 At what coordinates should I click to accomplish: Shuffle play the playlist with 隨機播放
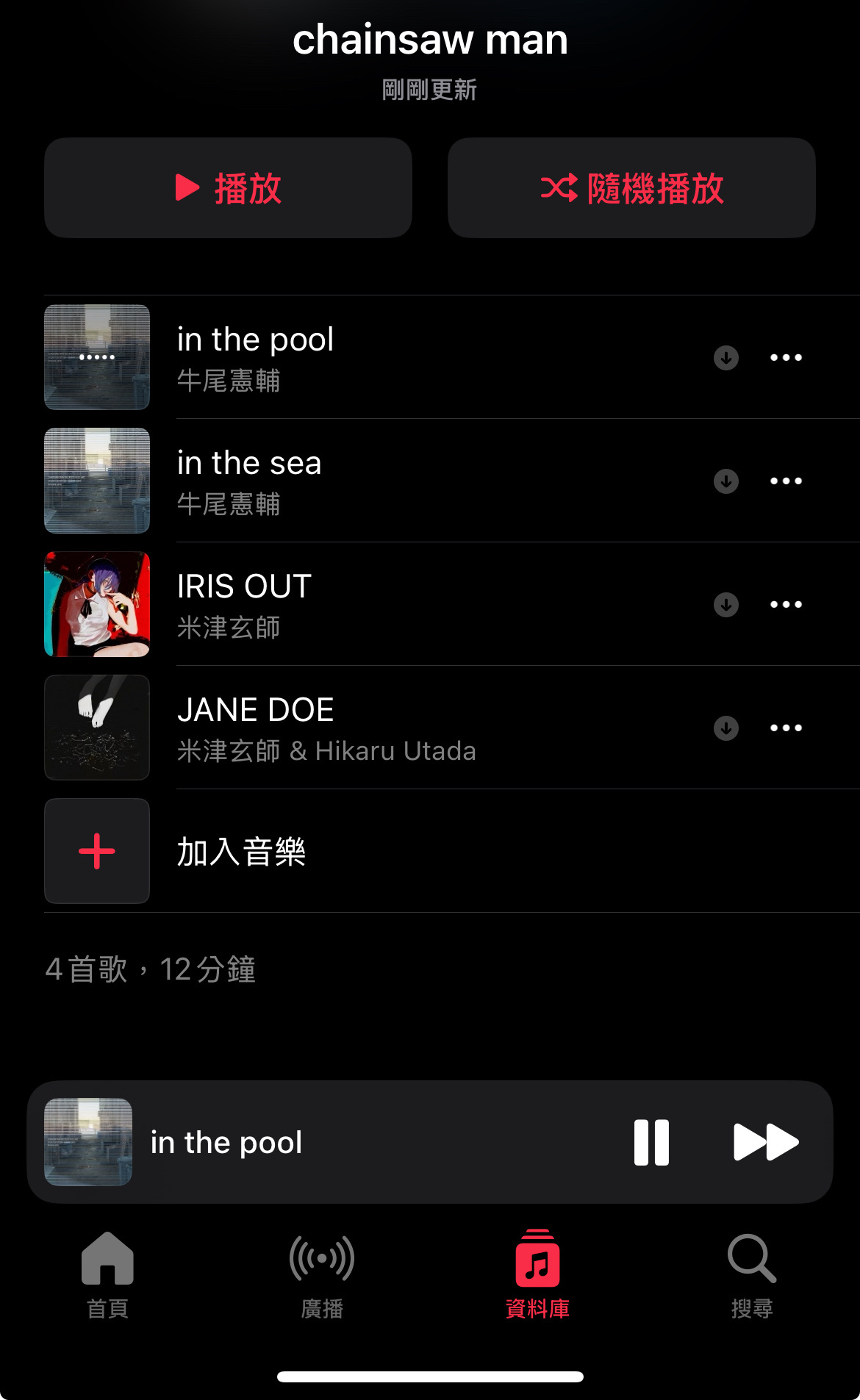(x=631, y=188)
